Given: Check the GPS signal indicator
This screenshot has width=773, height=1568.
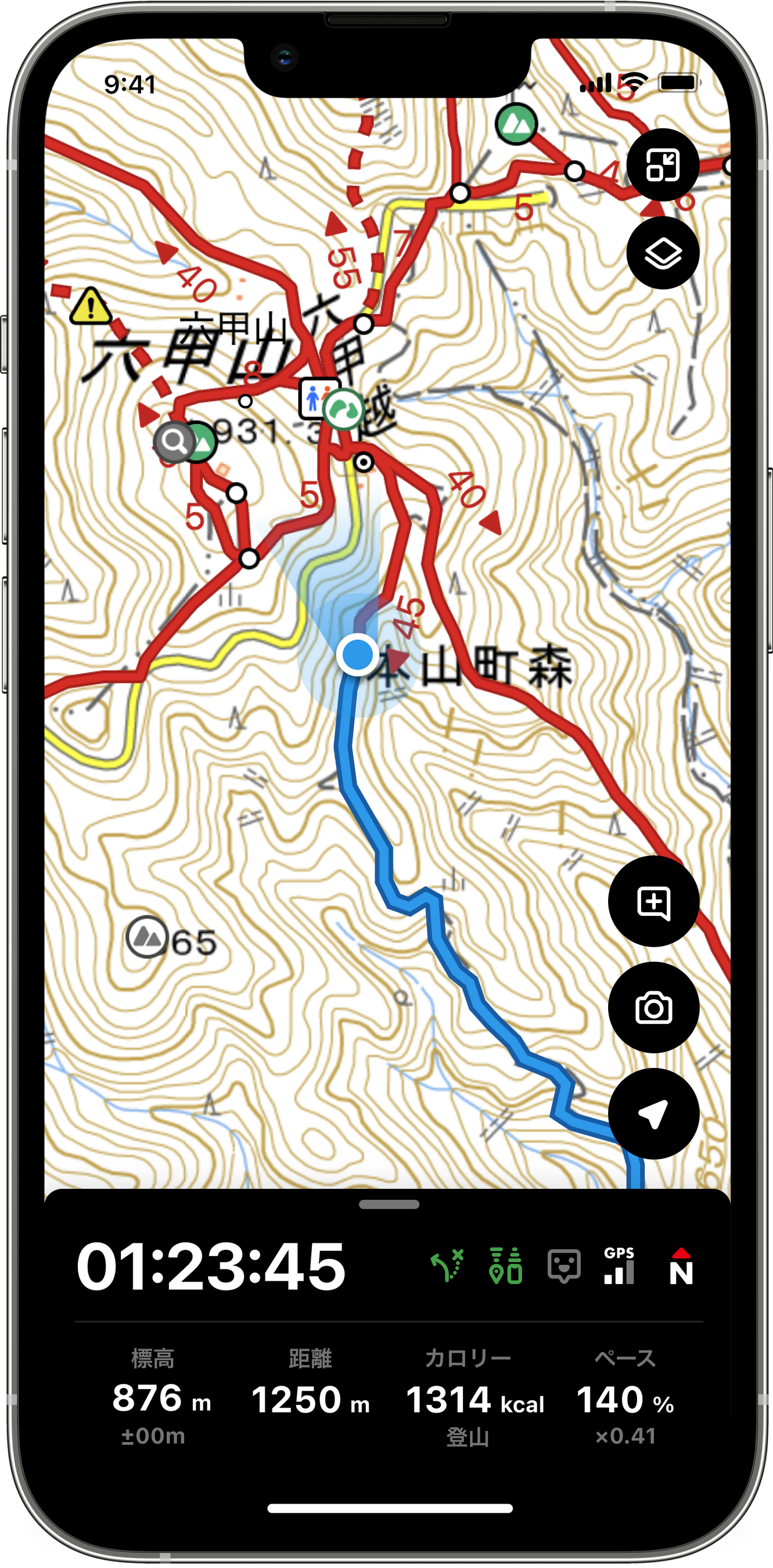Looking at the screenshot, I should [619, 1266].
